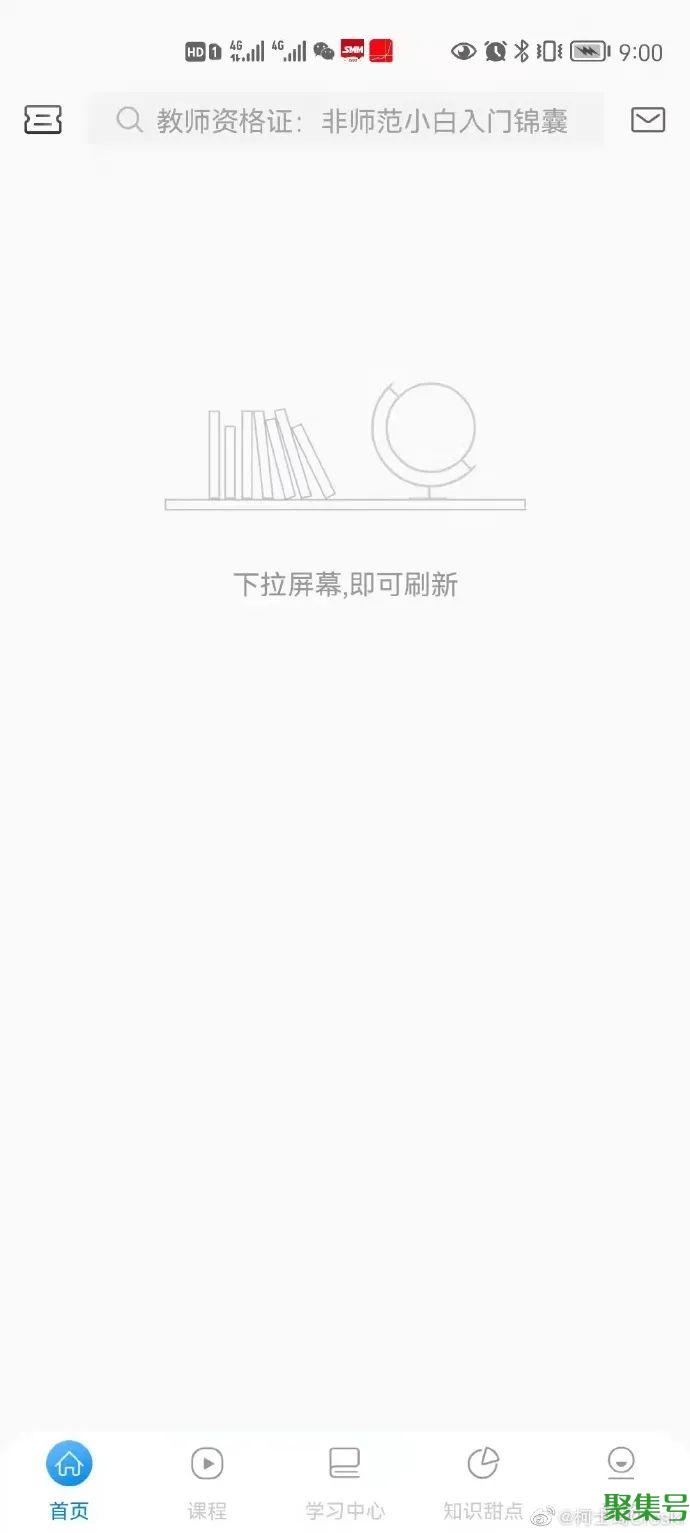Viewport: 690px width, 1533px height.
Task: Open the messages envelope icon
Action: click(648, 120)
